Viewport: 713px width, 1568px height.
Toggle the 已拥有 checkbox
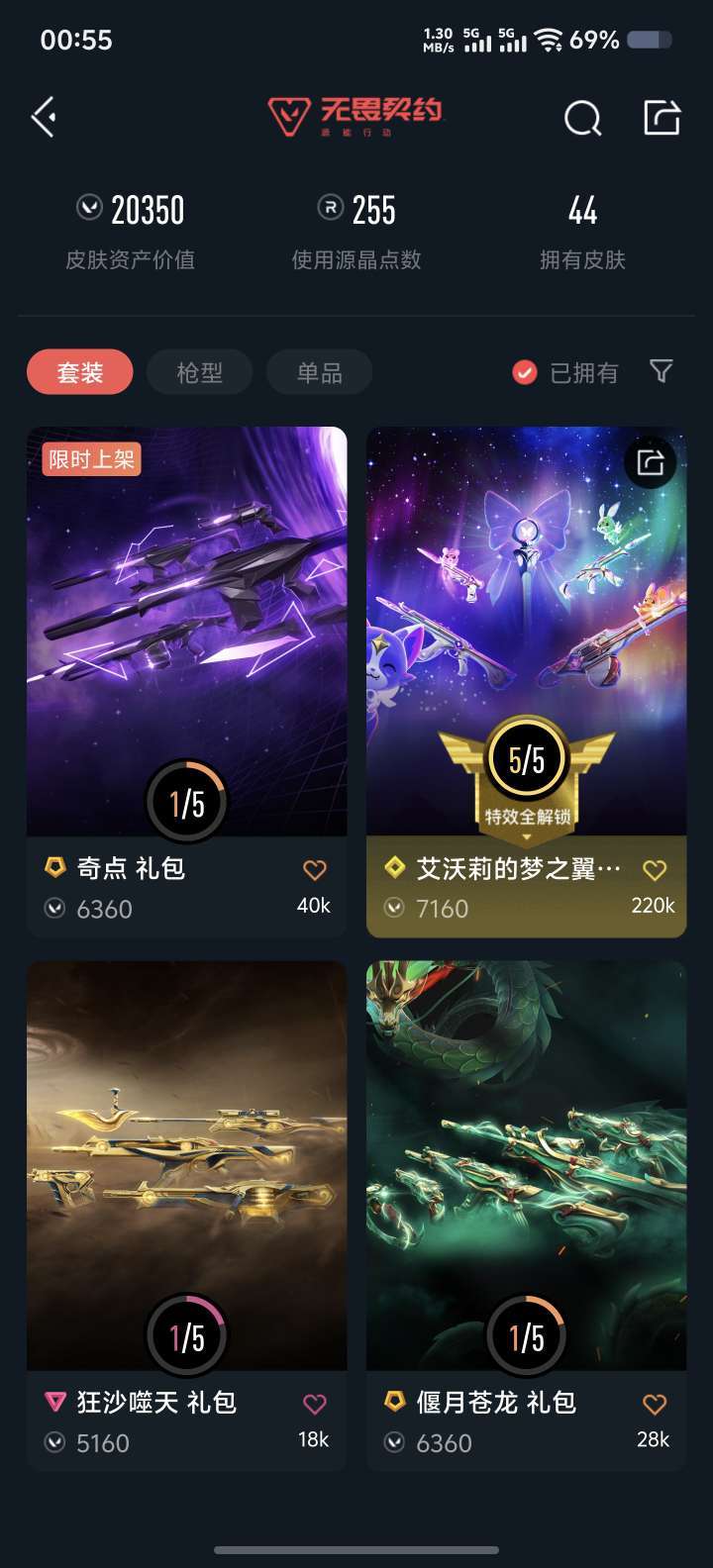[525, 372]
